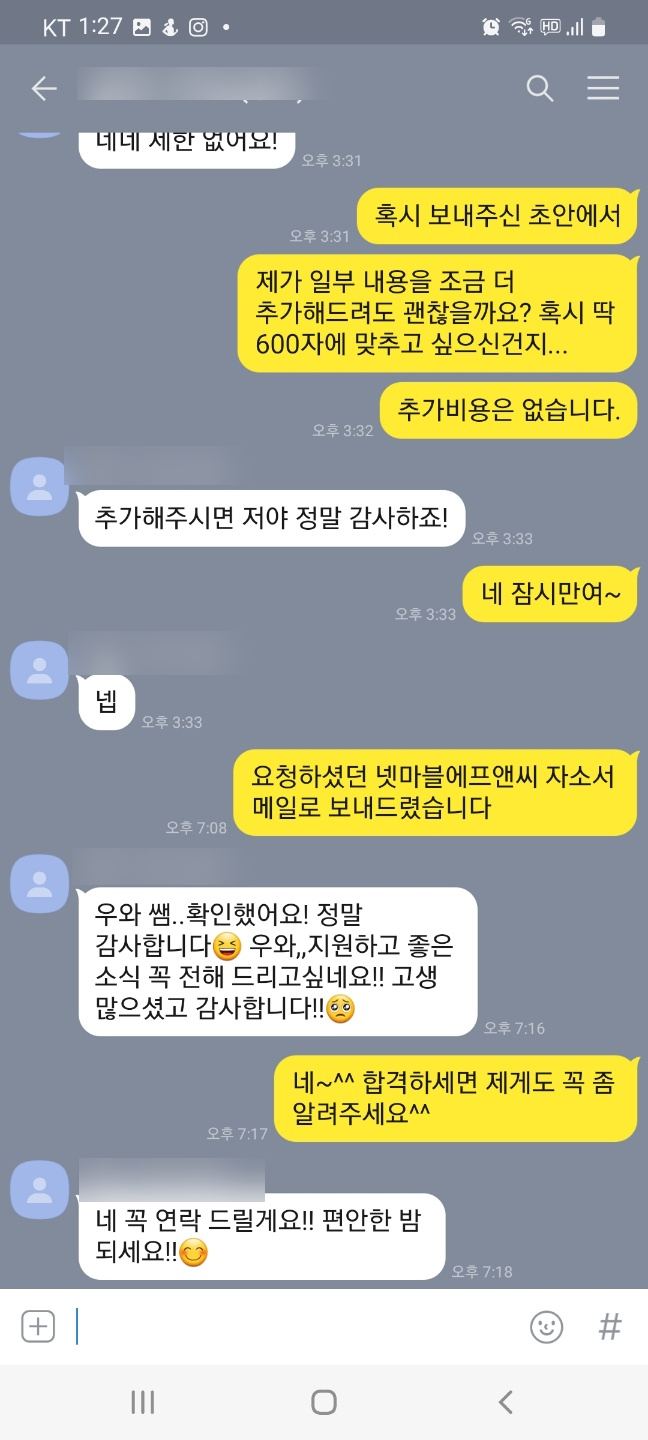Open profile picture beside 추가해주시면 message
This screenshot has width=648, height=1440.
[x=39, y=488]
